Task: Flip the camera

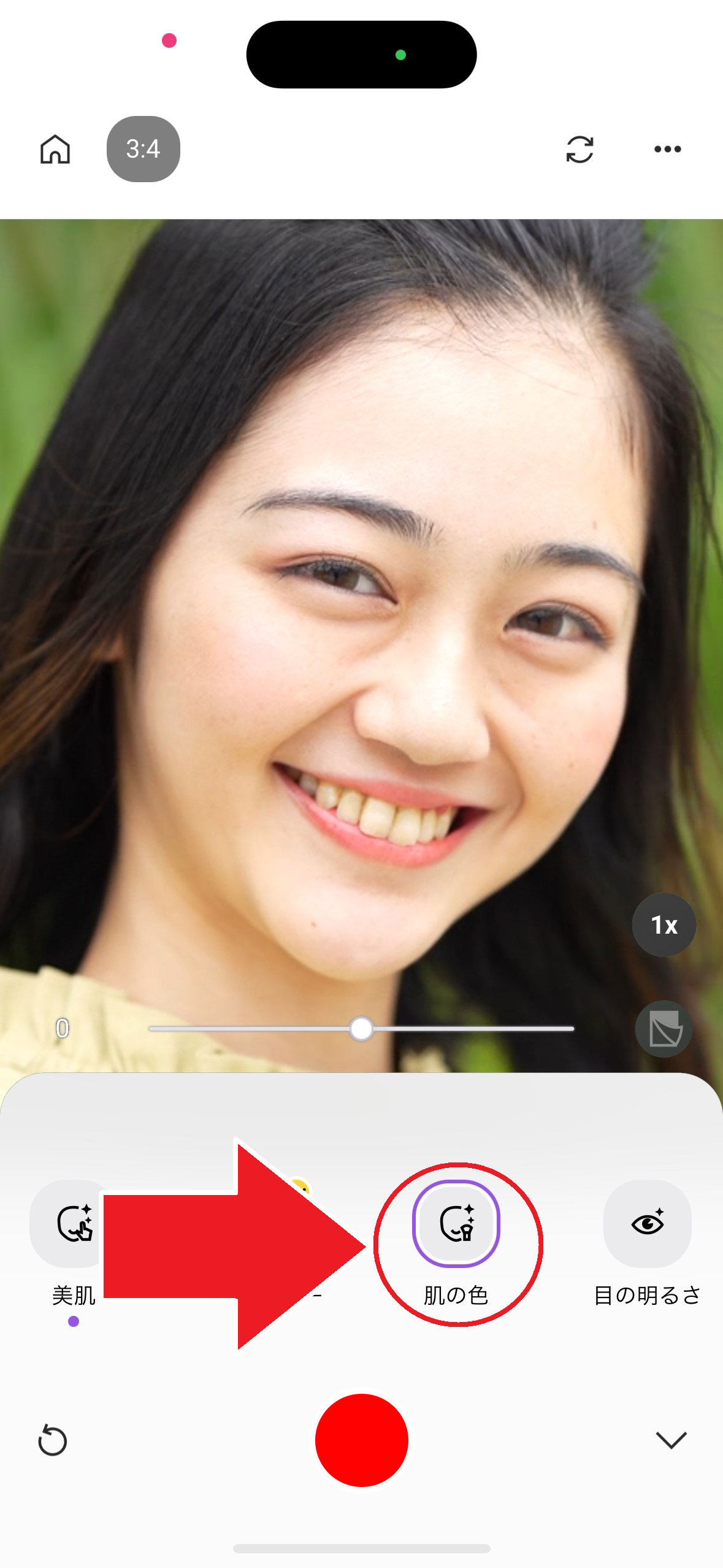Action: pos(580,149)
